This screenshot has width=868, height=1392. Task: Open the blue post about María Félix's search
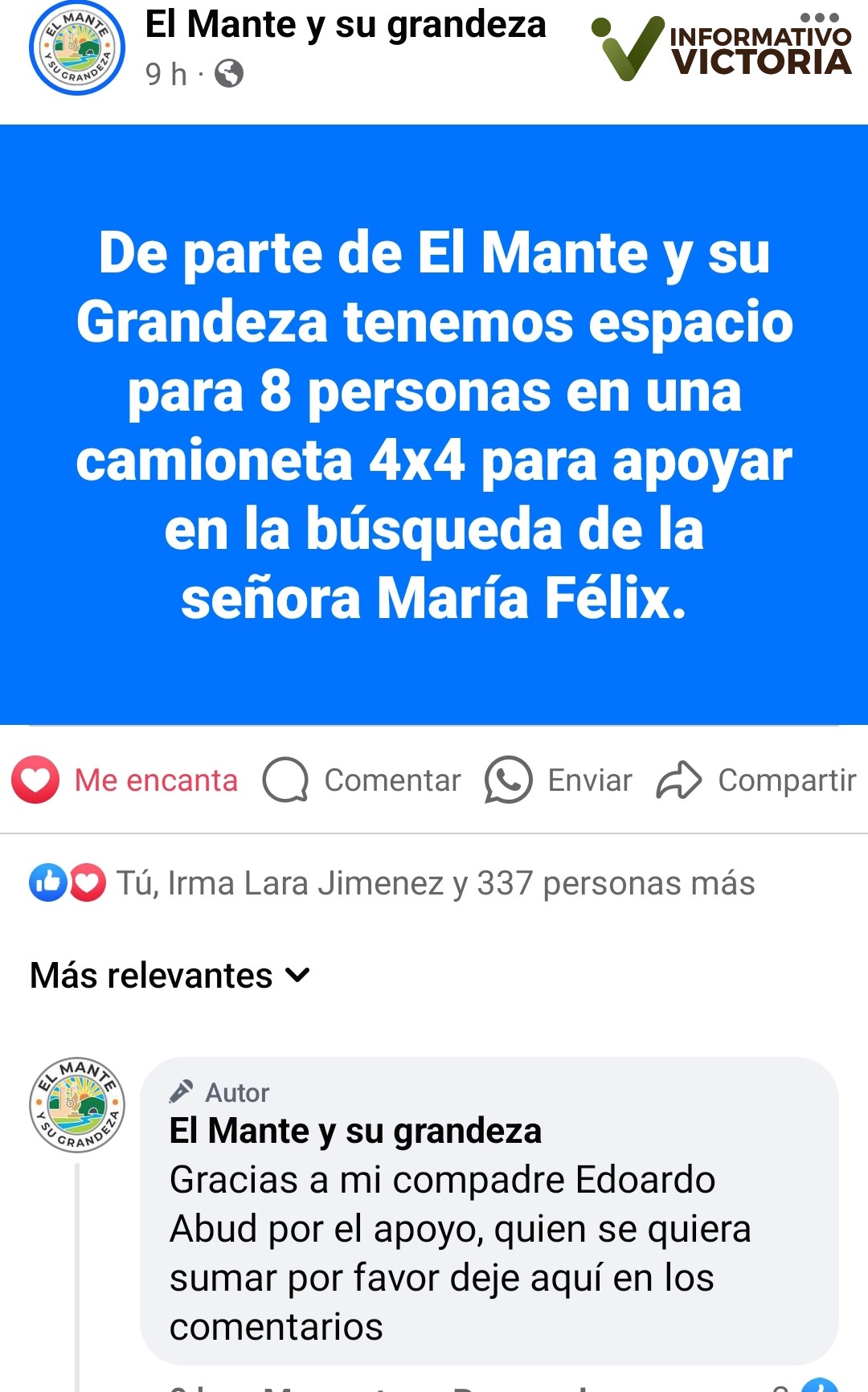pos(434,424)
